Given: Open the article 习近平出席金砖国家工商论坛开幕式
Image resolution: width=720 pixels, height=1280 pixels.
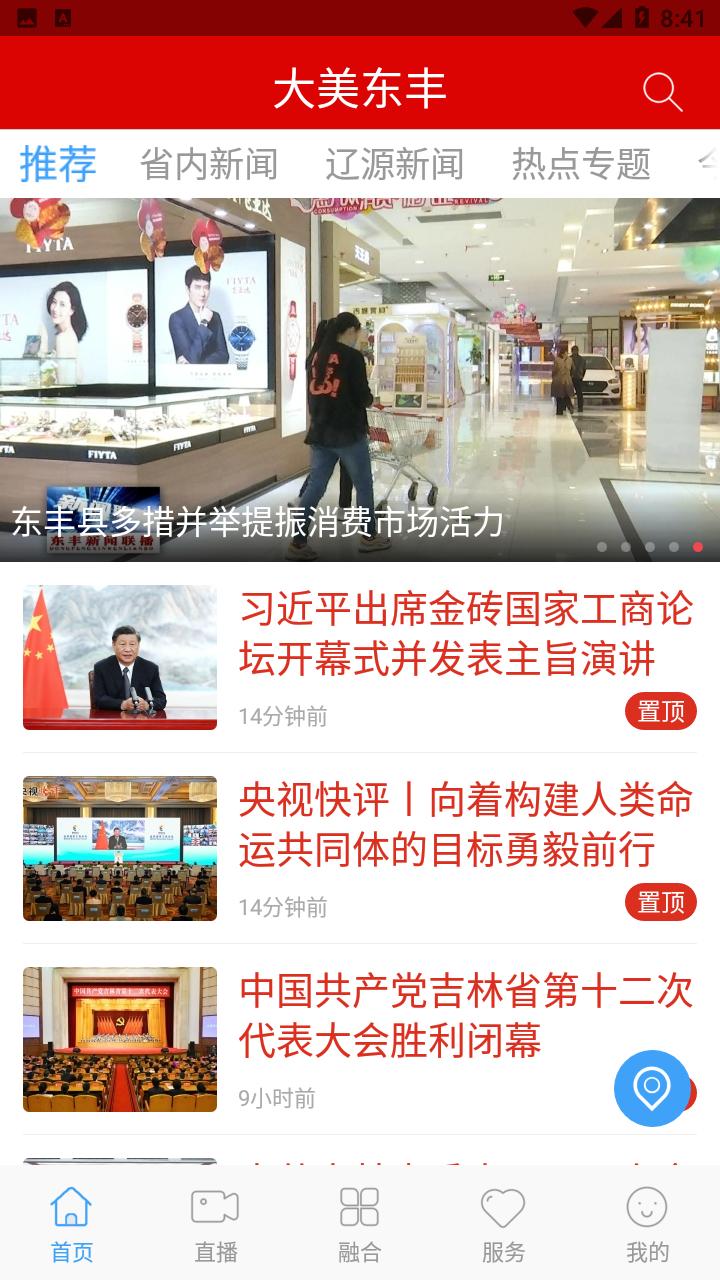Looking at the screenshot, I should (465, 633).
